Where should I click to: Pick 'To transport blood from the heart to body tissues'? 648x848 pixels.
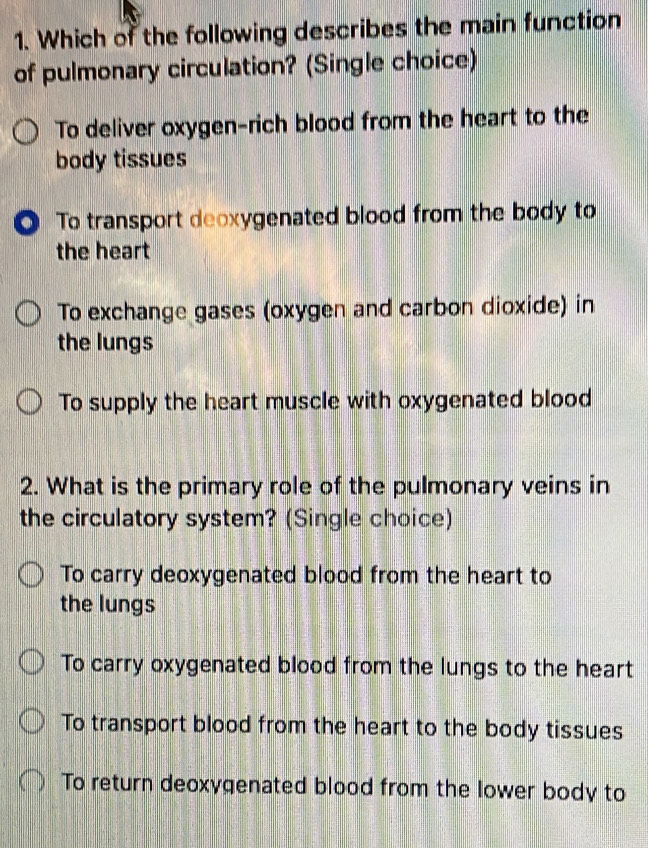click(33, 722)
